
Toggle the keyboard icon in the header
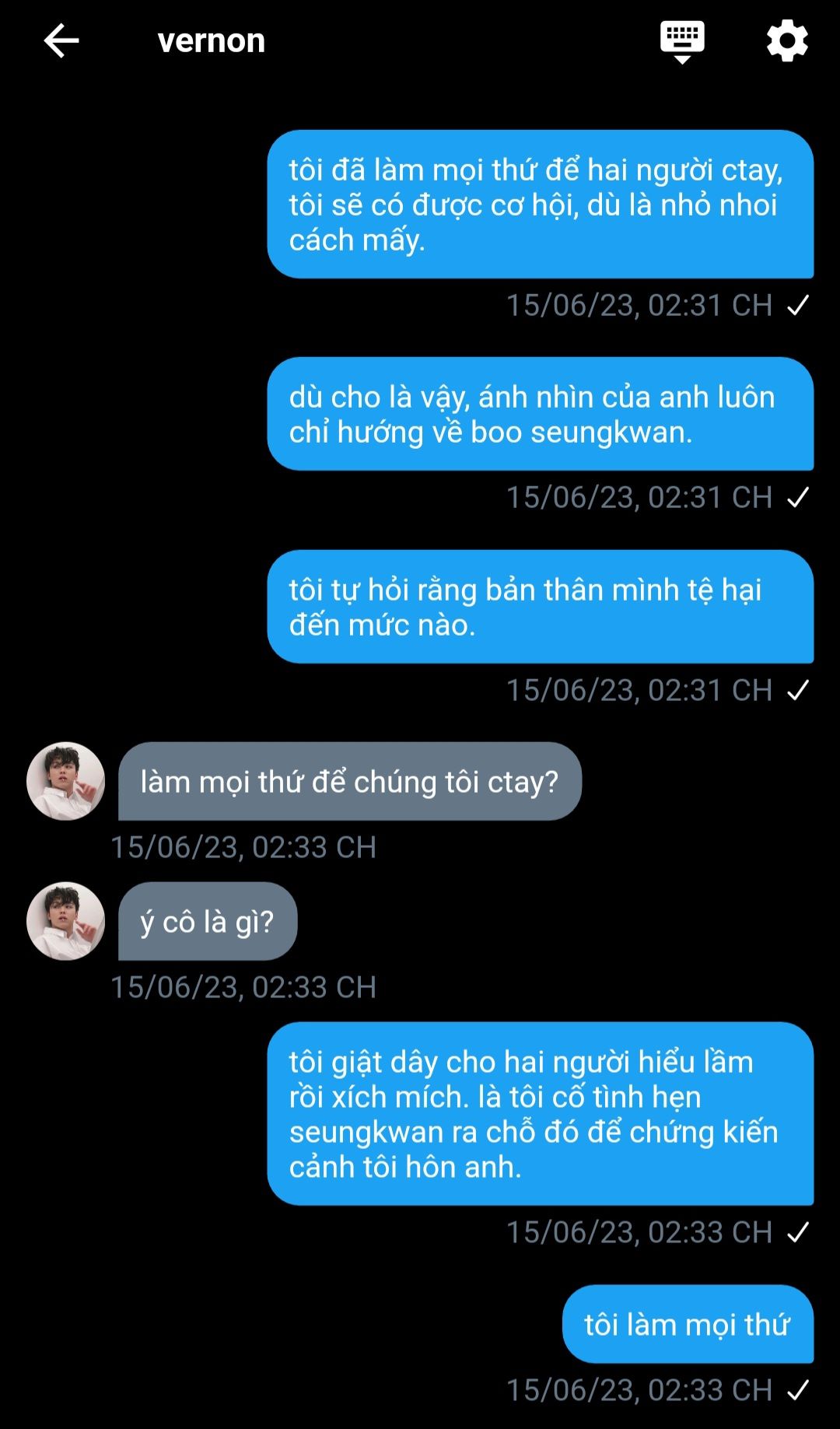click(682, 41)
